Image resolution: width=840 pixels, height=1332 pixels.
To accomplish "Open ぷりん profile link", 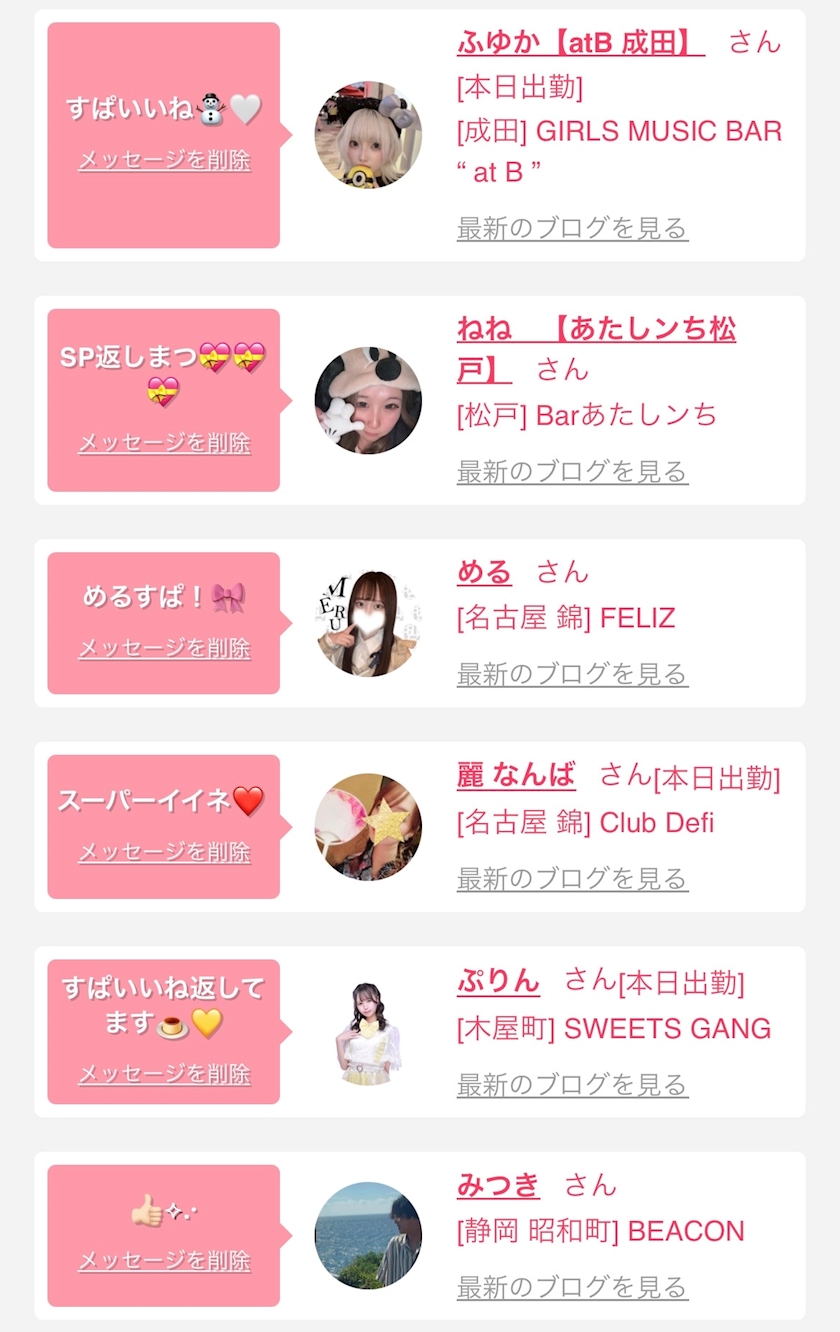I will coord(498,980).
